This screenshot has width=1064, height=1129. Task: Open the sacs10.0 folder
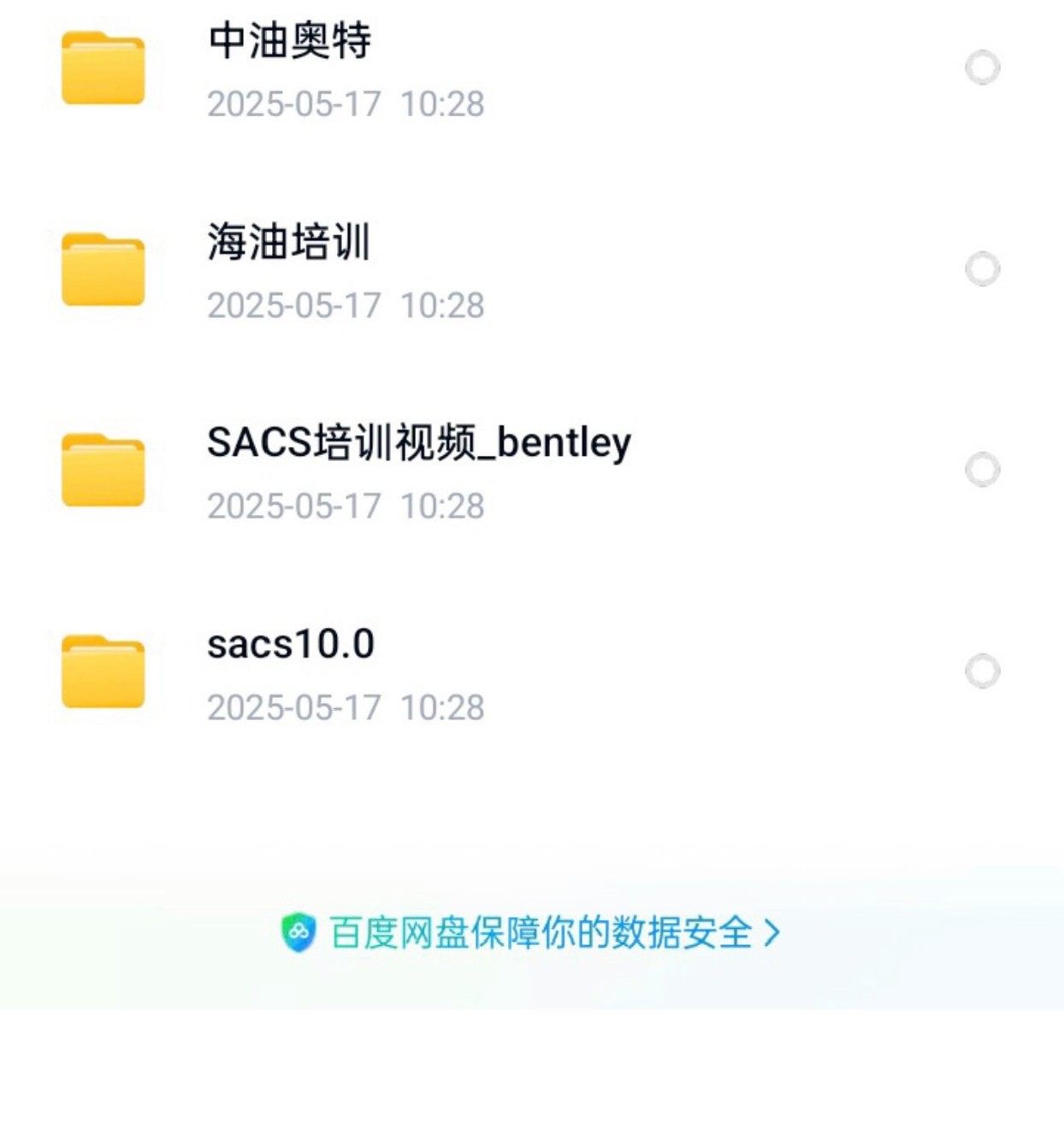click(x=290, y=644)
